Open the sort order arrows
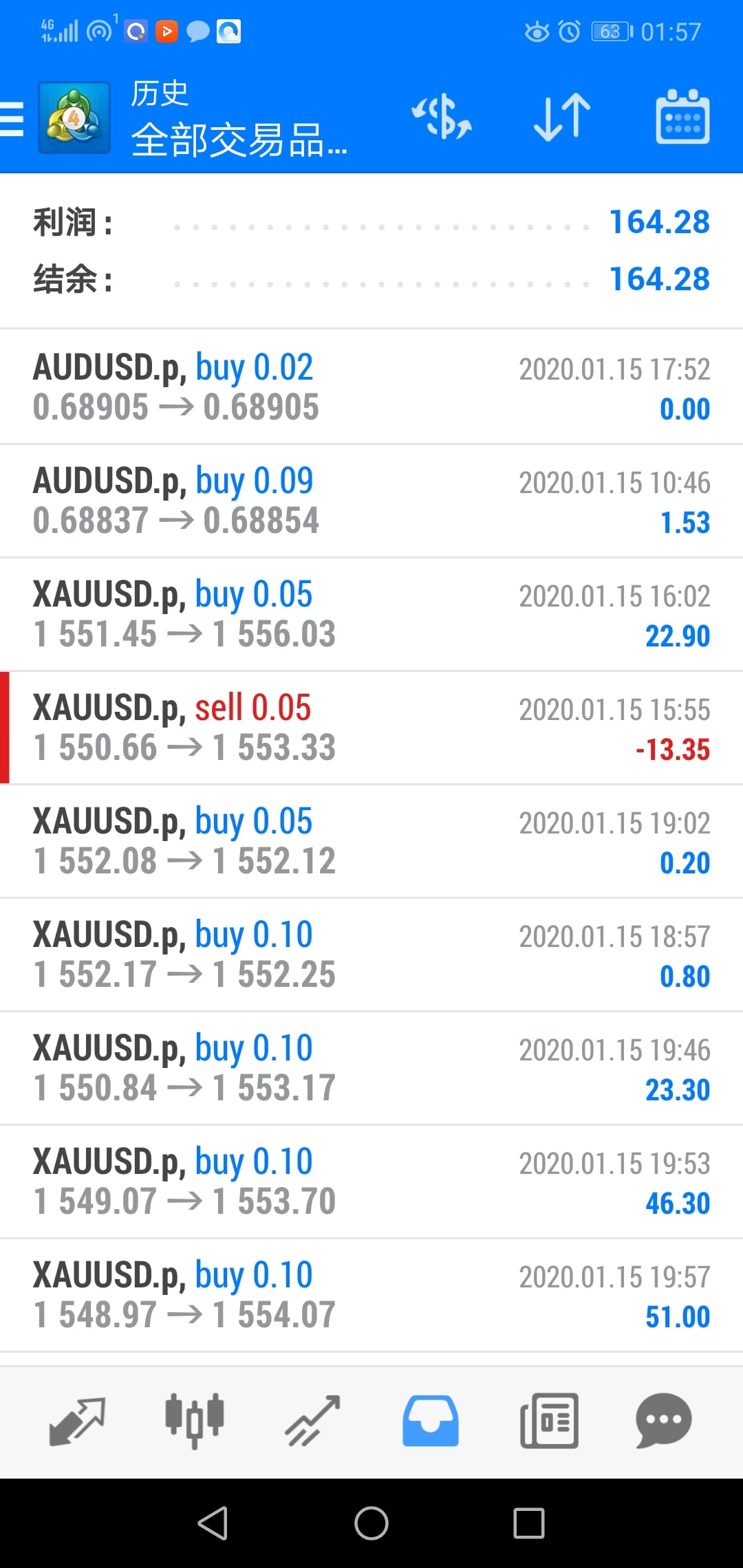The width and height of the screenshot is (743, 1568). (562, 117)
